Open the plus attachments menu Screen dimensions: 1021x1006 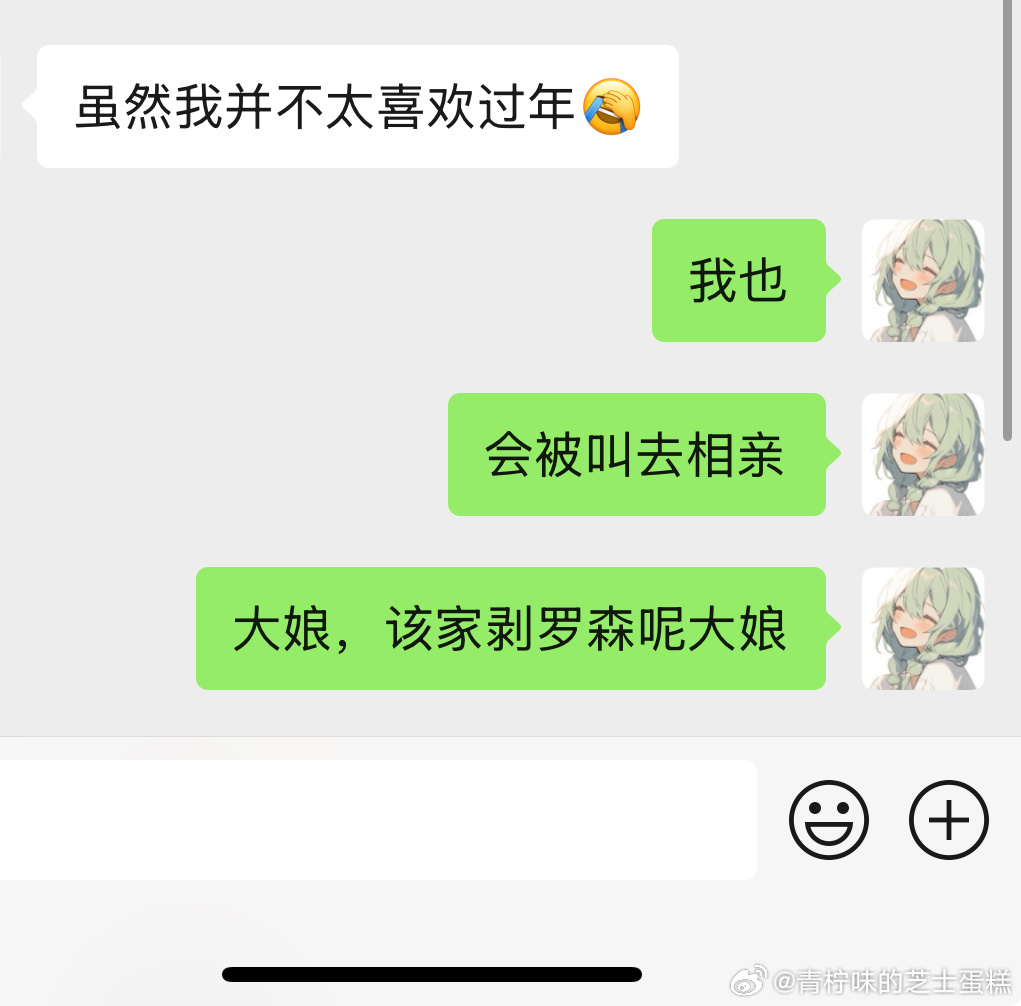click(x=949, y=820)
